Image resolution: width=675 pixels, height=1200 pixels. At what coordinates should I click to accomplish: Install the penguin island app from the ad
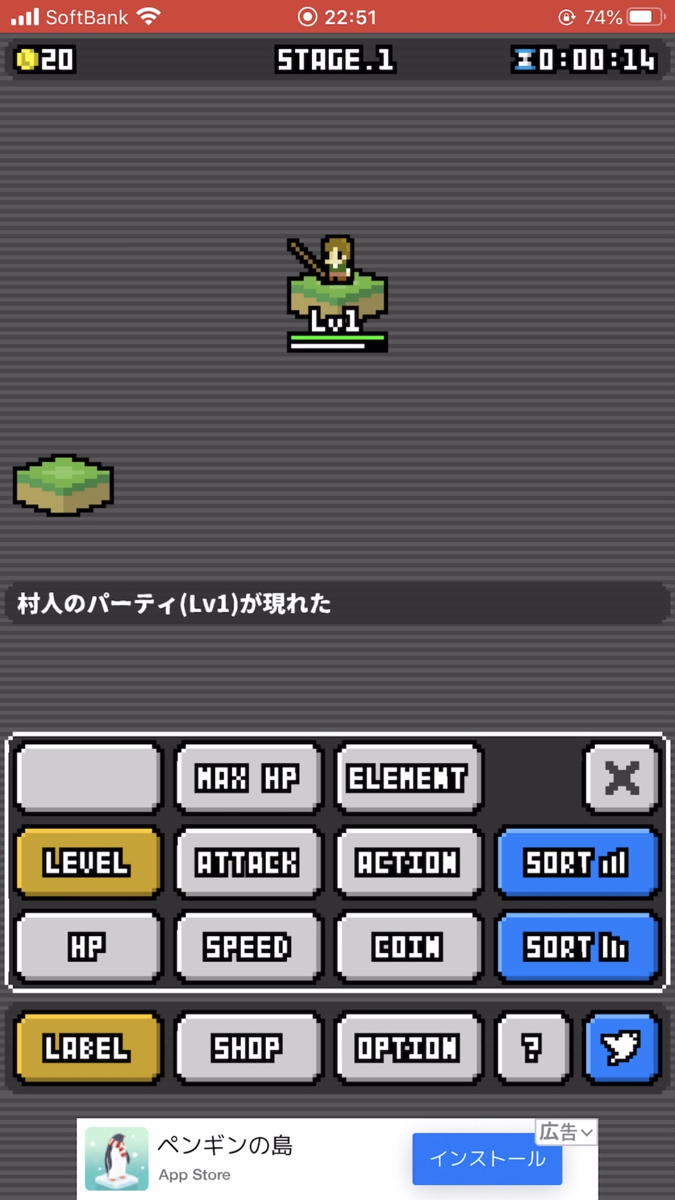(x=487, y=1159)
